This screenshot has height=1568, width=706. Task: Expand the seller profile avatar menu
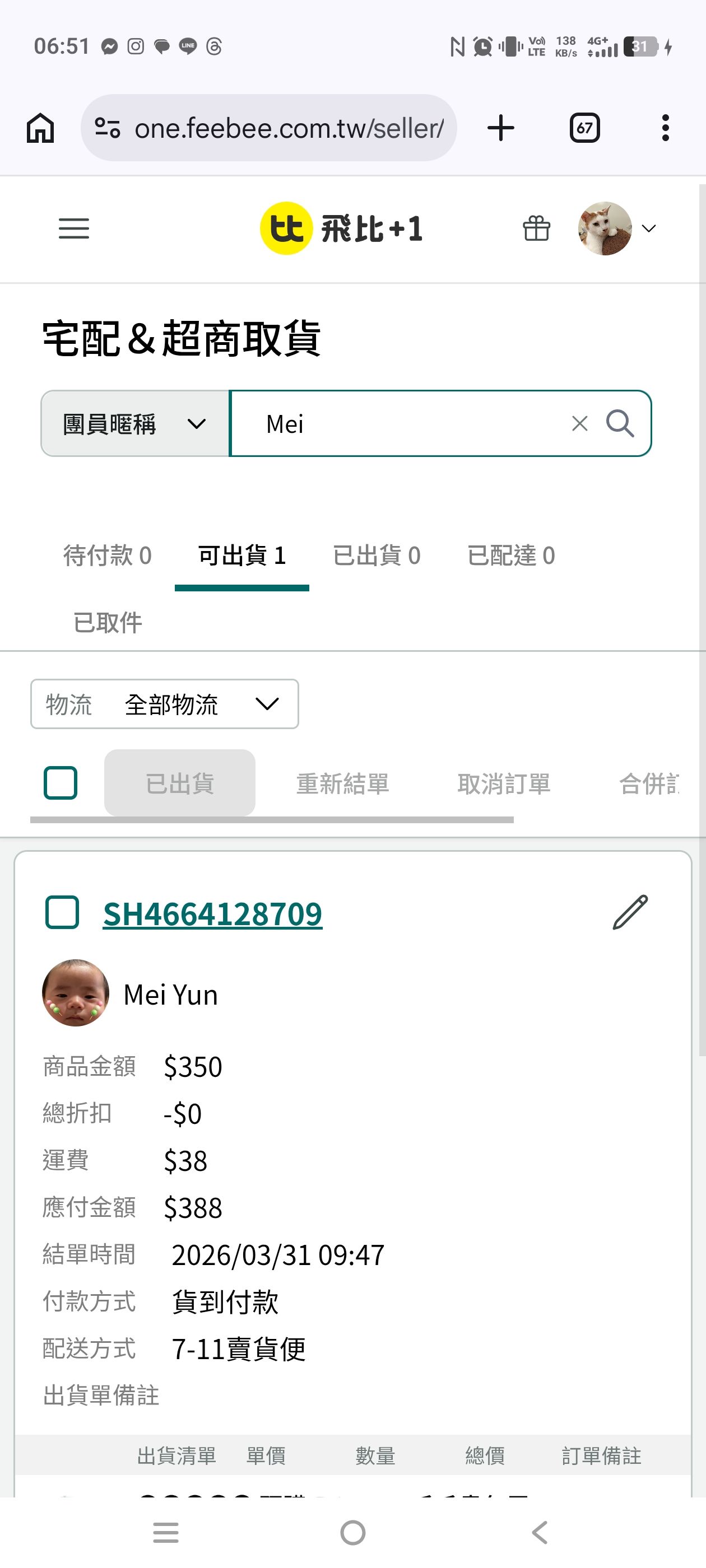[616, 229]
